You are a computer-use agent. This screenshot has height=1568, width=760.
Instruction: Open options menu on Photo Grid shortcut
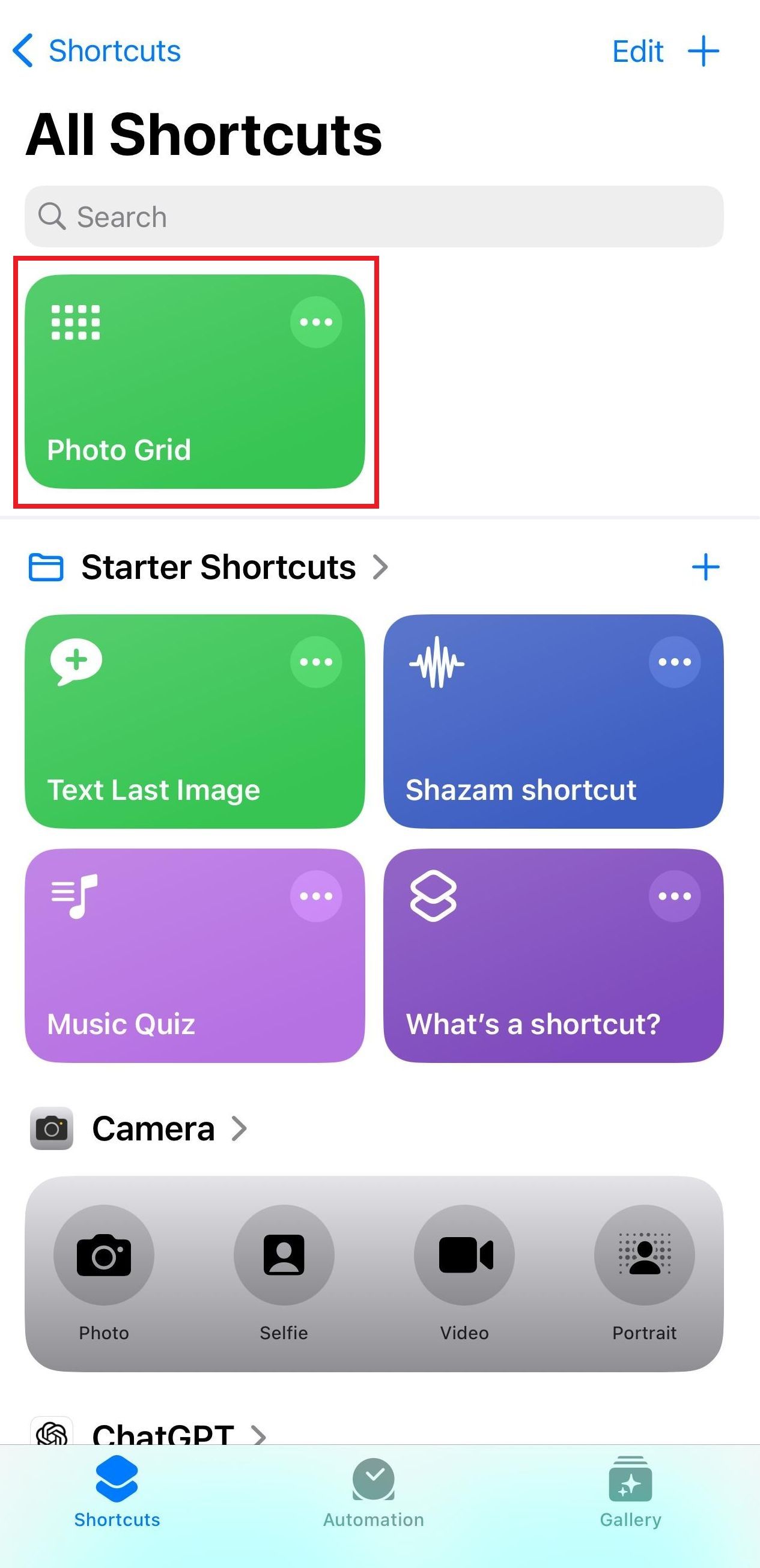[317, 323]
